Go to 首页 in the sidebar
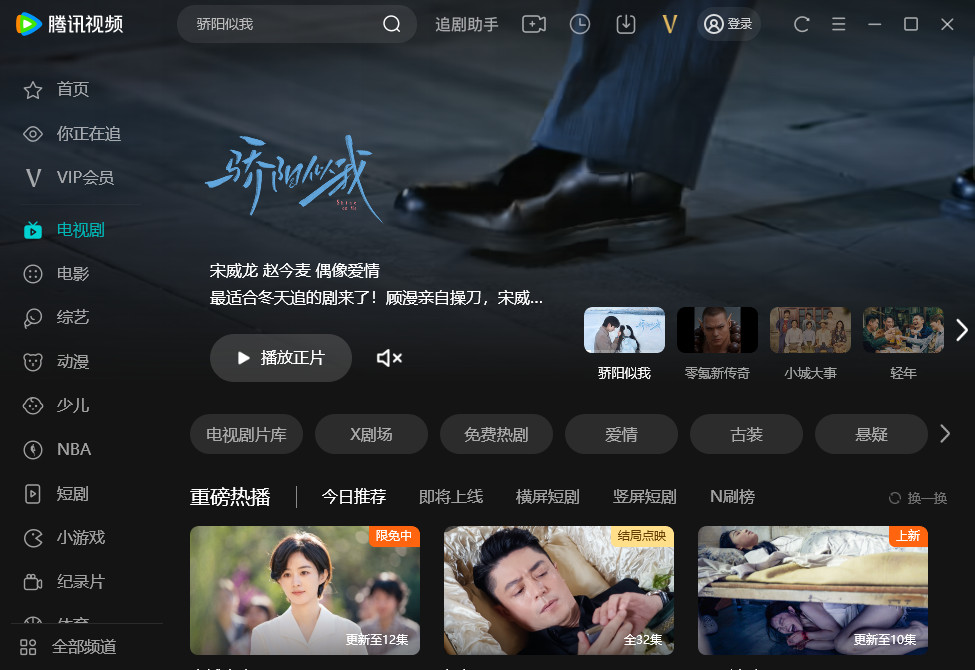975x670 pixels. (x=72, y=90)
